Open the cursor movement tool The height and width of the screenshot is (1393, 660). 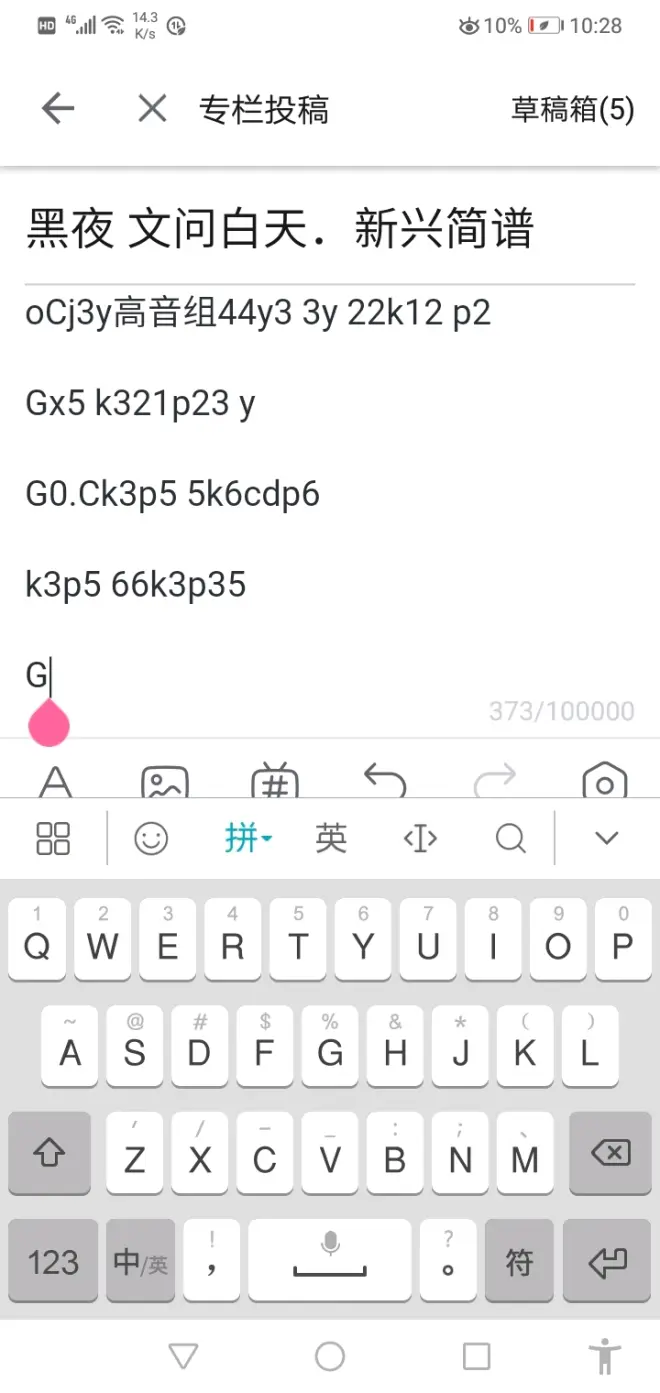coord(420,838)
